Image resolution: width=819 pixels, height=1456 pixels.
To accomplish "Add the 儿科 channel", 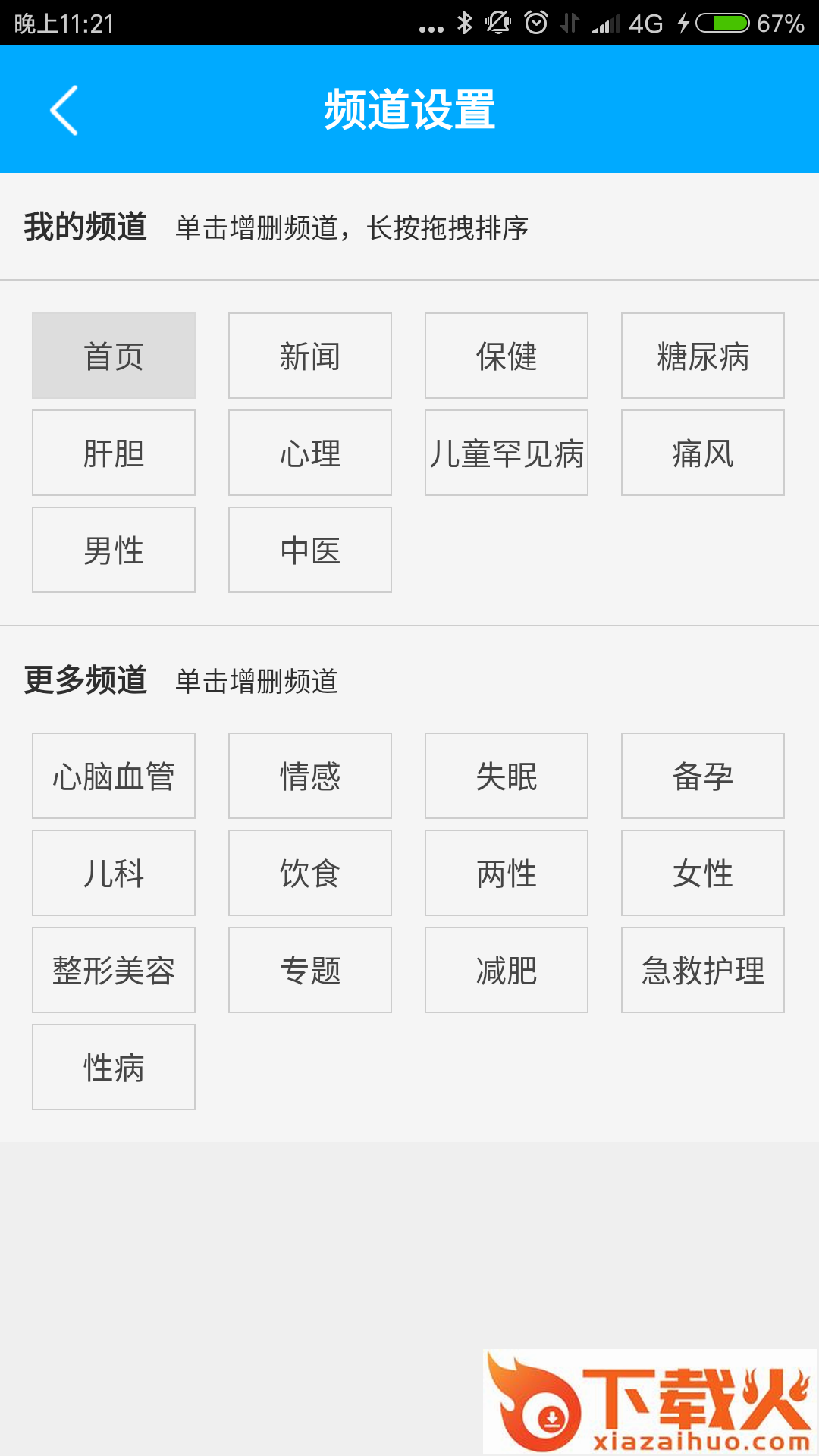I will [x=114, y=873].
